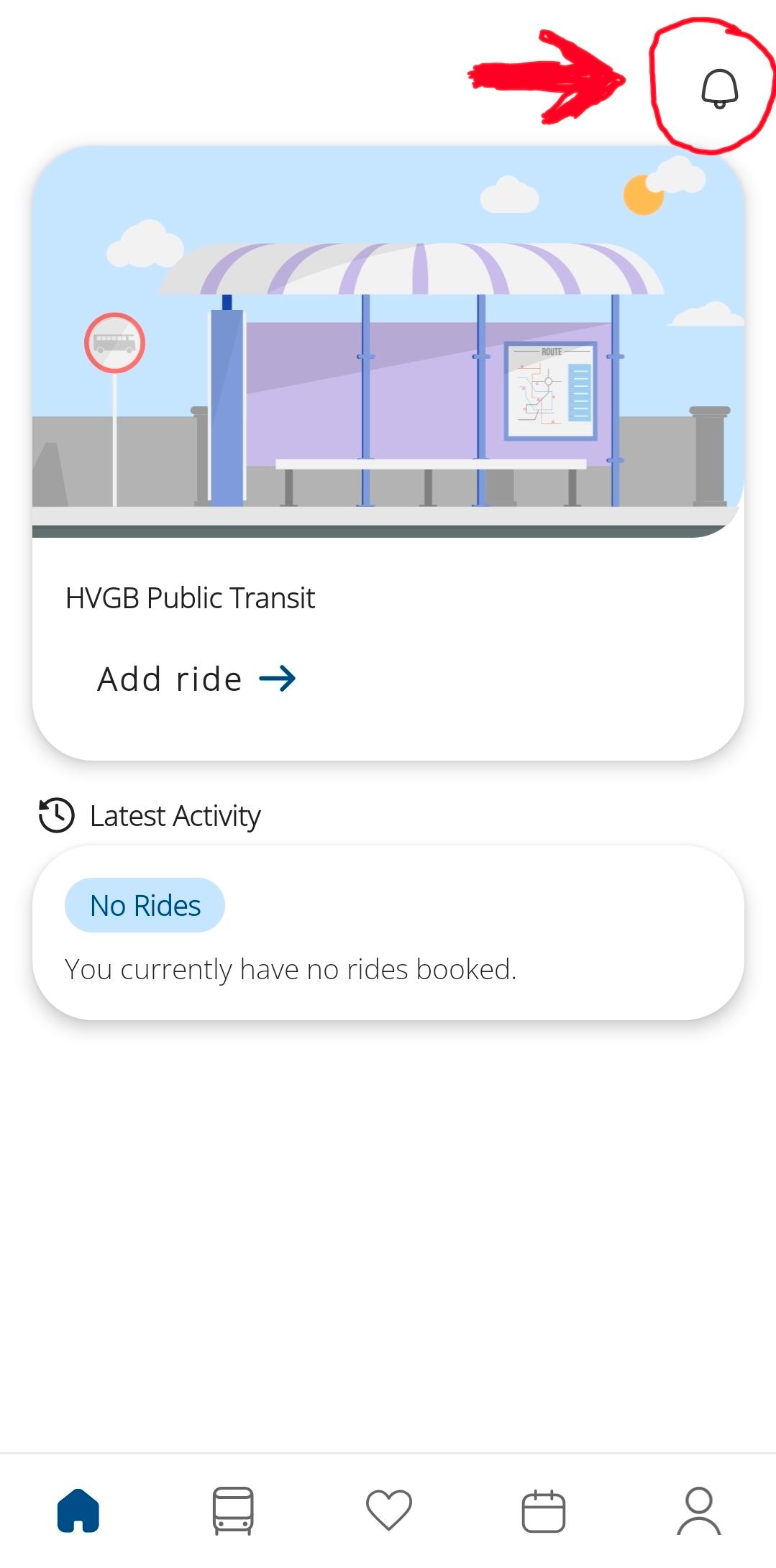Switch to the calendar tab
The image size is (776, 1568).
pyautogui.click(x=543, y=1510)
